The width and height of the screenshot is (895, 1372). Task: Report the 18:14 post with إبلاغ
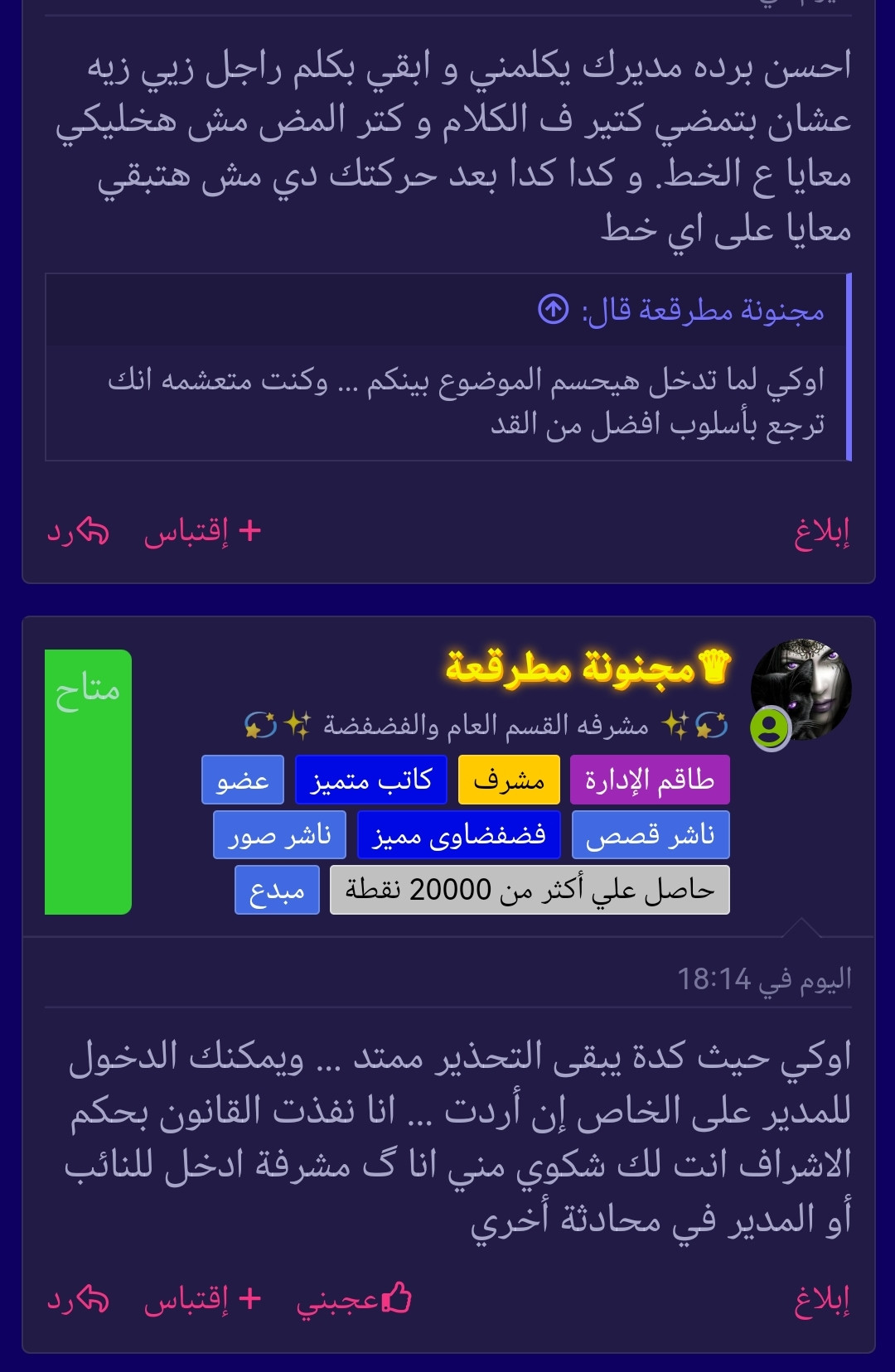pyautogui.click(x=822, y=1300)
